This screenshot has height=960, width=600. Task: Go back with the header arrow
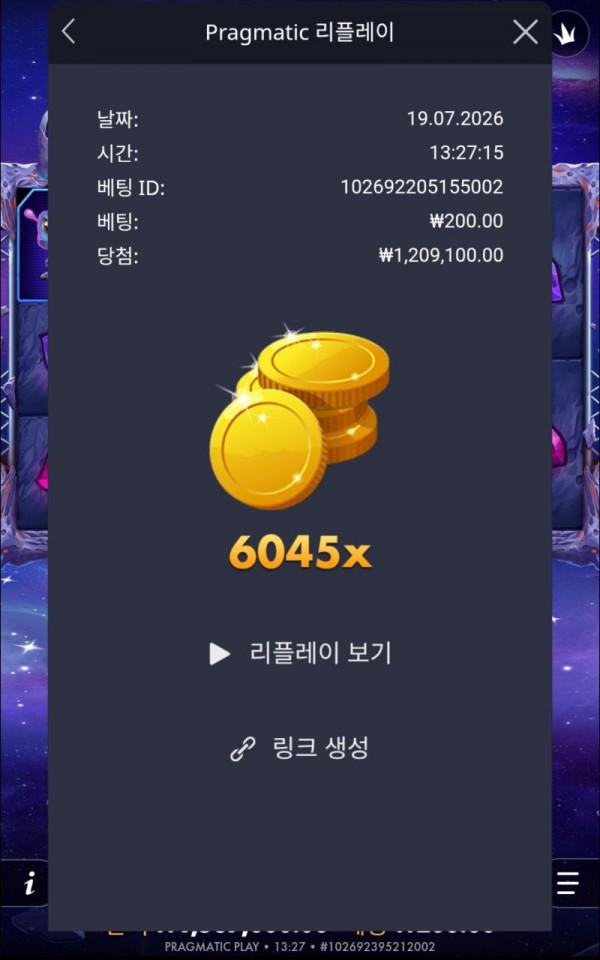[x=69, y=32]
